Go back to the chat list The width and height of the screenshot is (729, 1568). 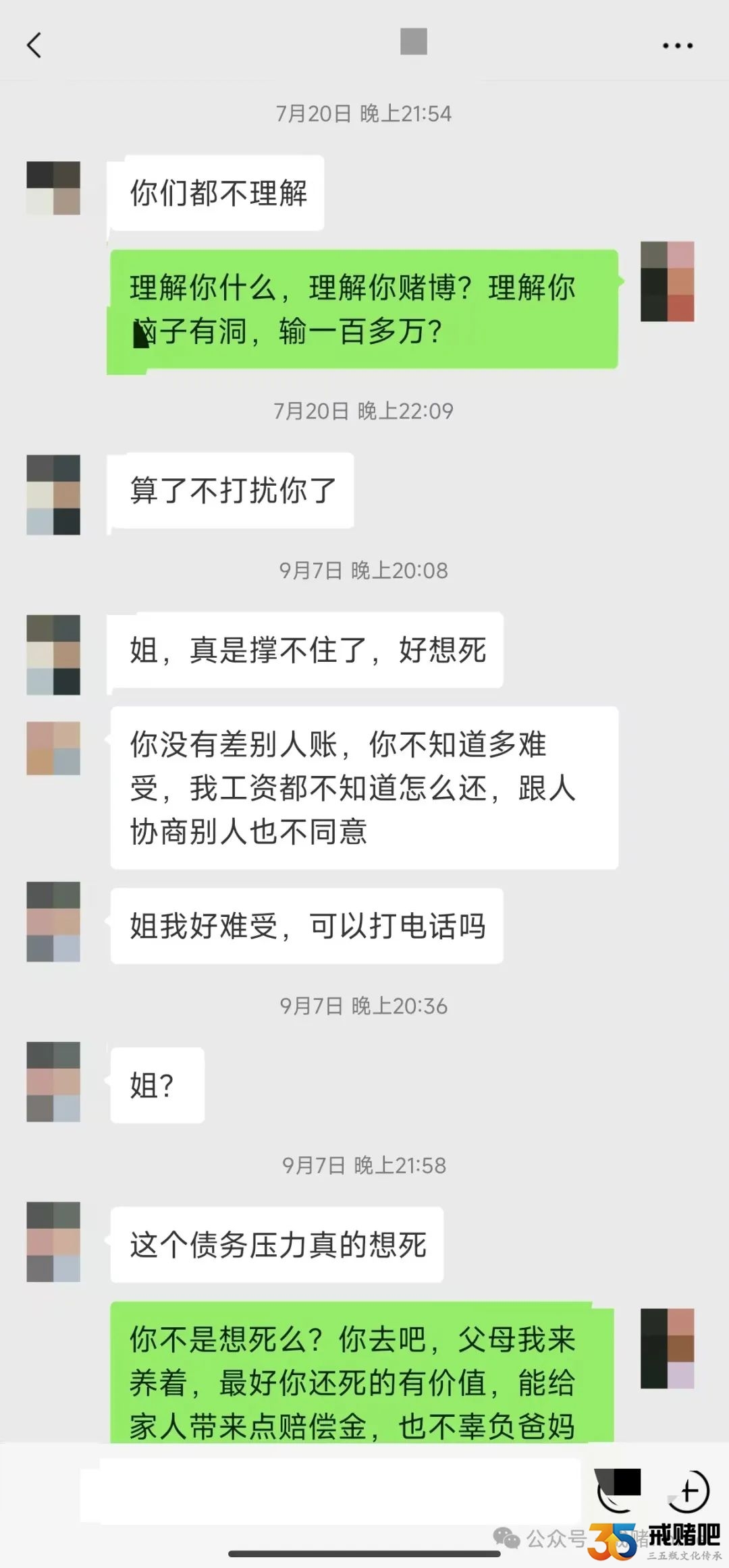coord(34,45)
